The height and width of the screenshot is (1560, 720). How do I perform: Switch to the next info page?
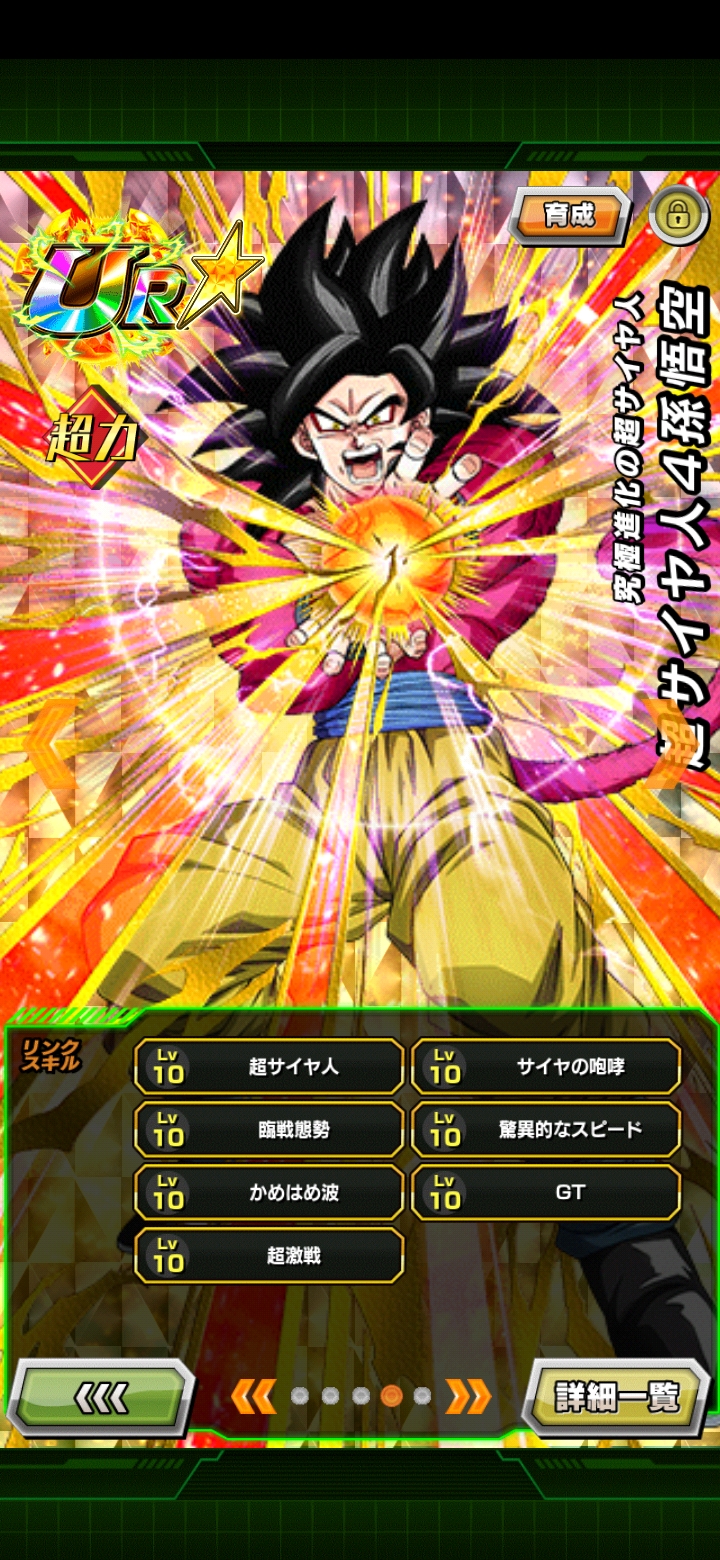click(468, 1396)
